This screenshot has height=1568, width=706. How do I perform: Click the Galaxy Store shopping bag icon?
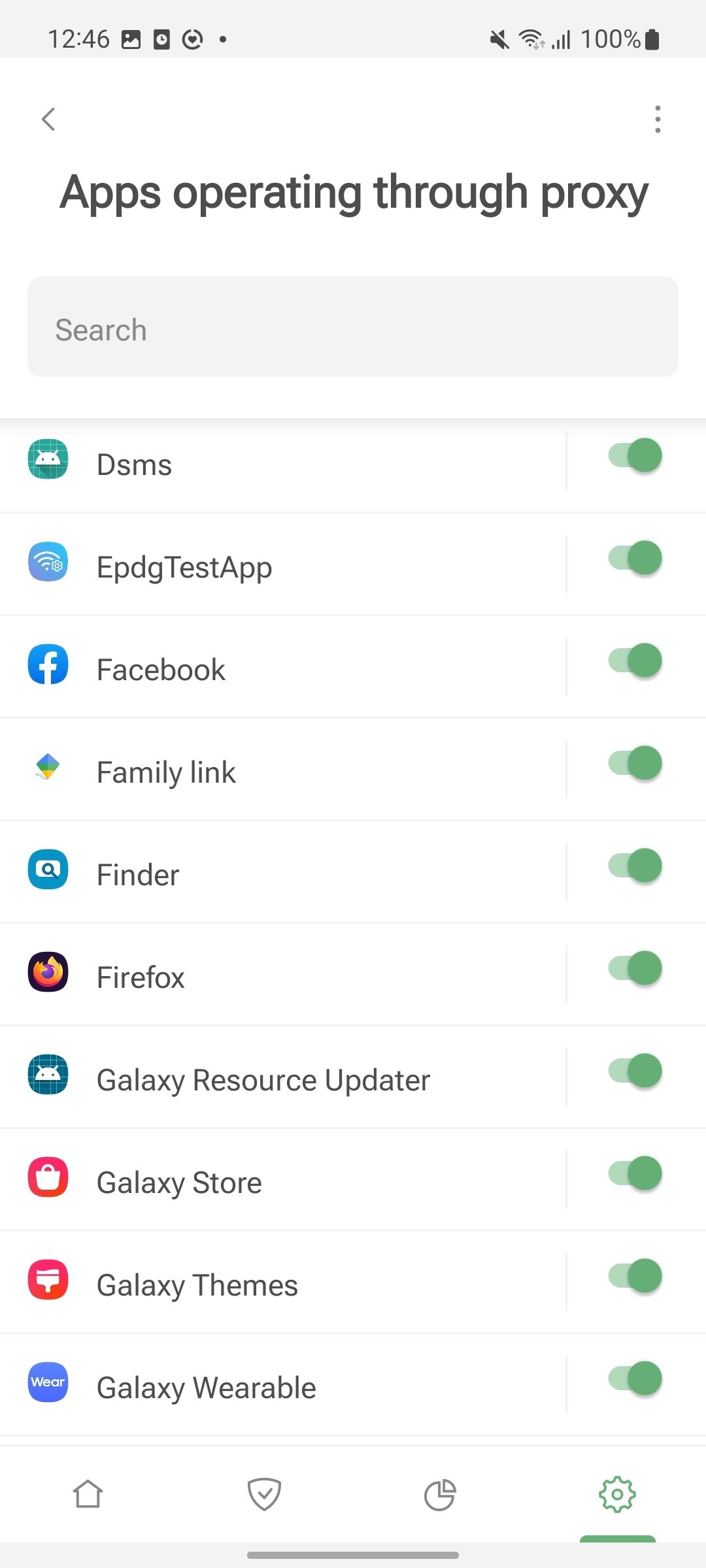(47, 1177)
